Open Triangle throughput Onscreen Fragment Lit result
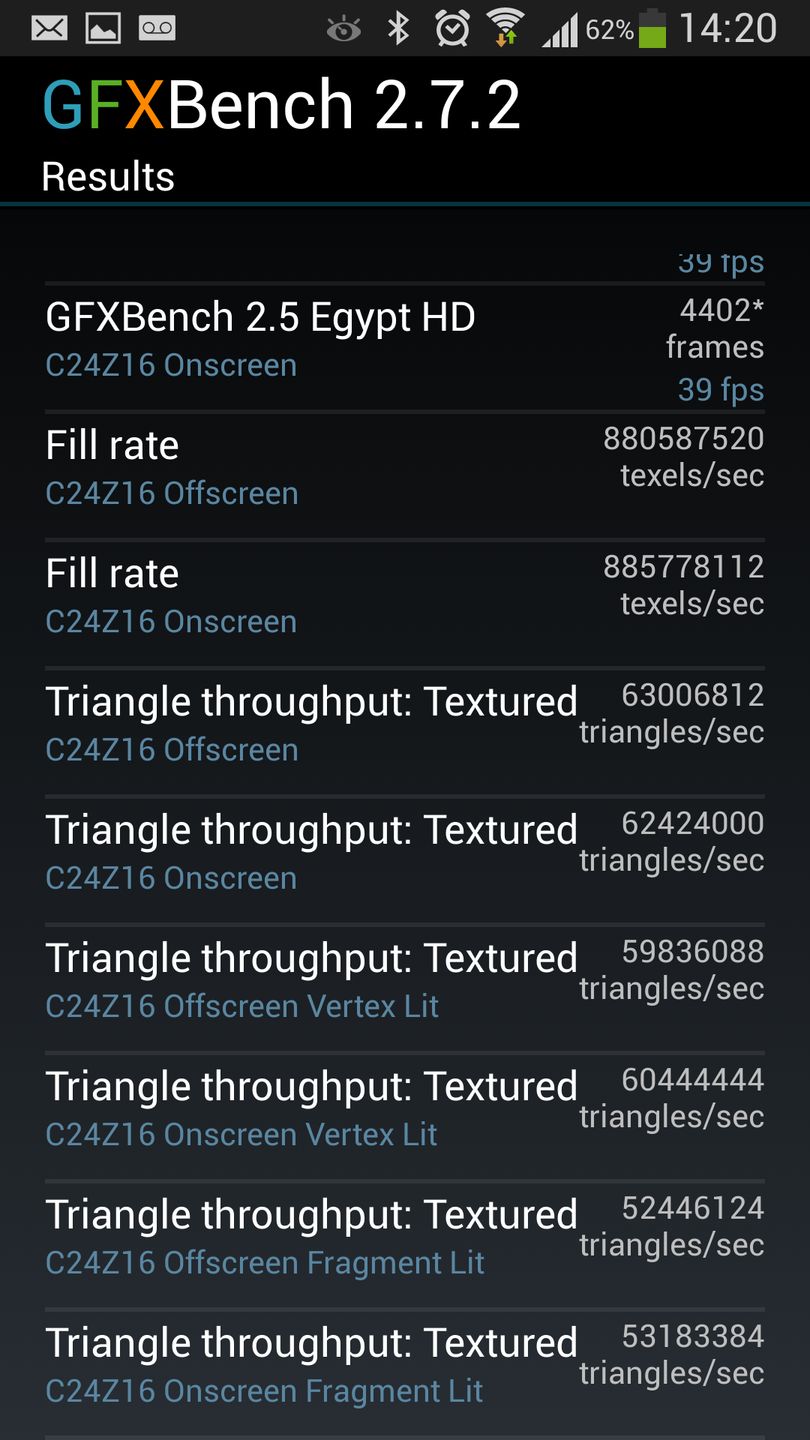 coord(404,1371)
